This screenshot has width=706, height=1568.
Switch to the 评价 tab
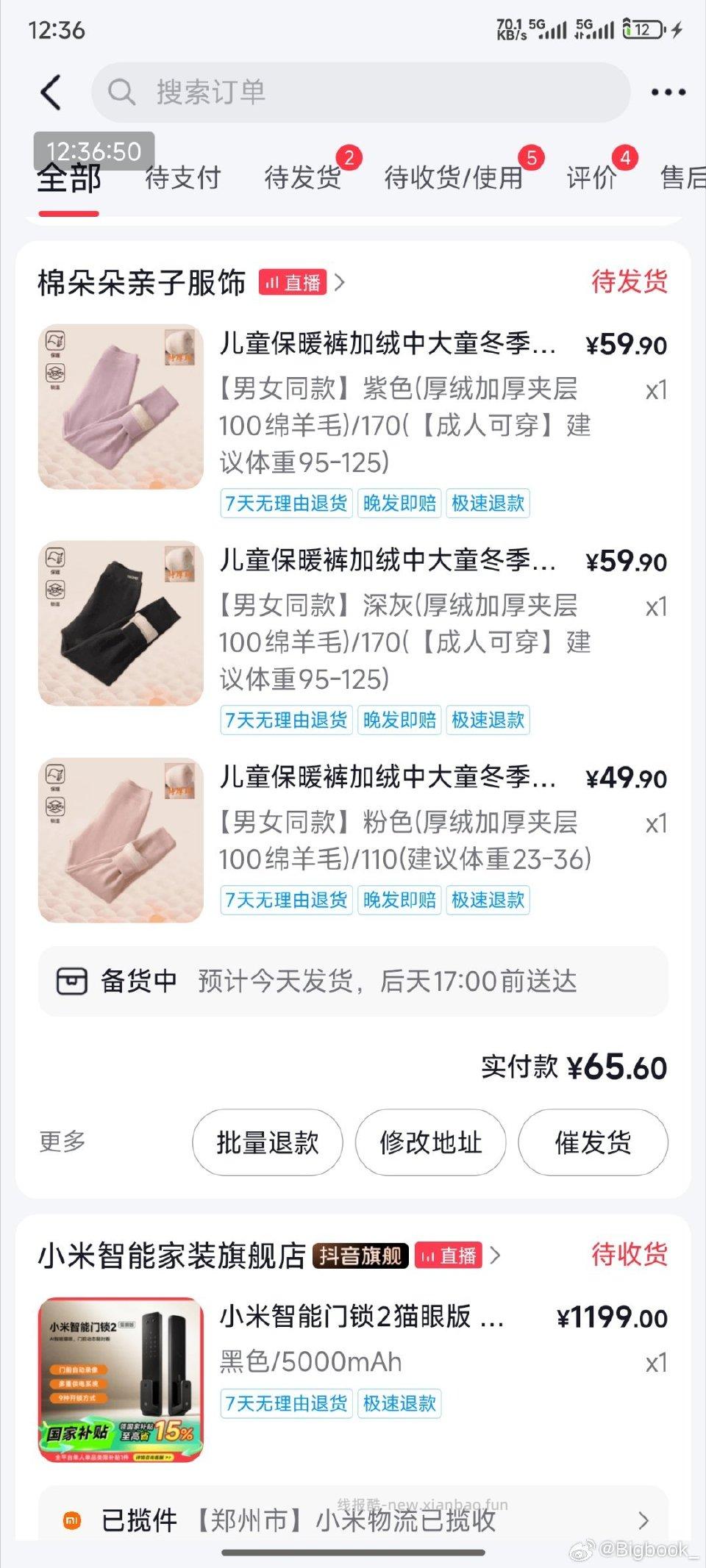pyautogui.click(x=591, y=177)
